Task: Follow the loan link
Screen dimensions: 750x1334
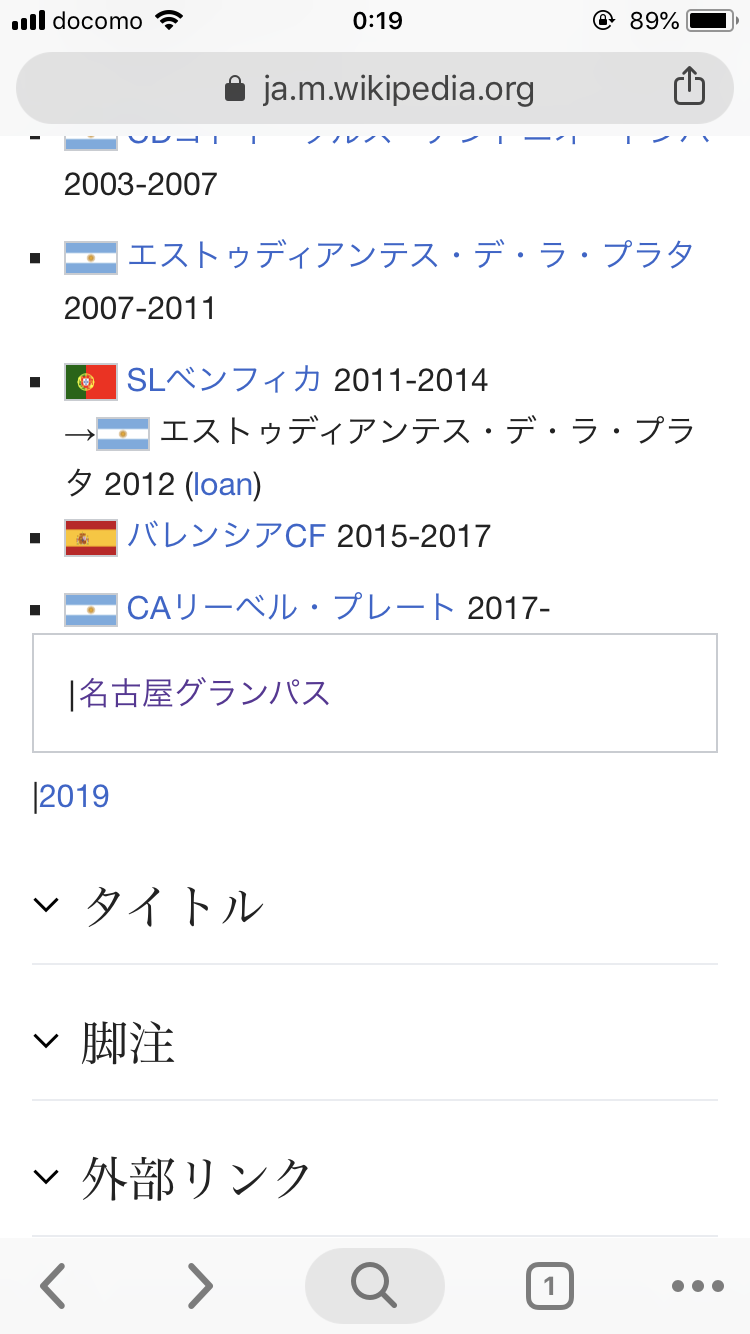Action: click(223, 485)
